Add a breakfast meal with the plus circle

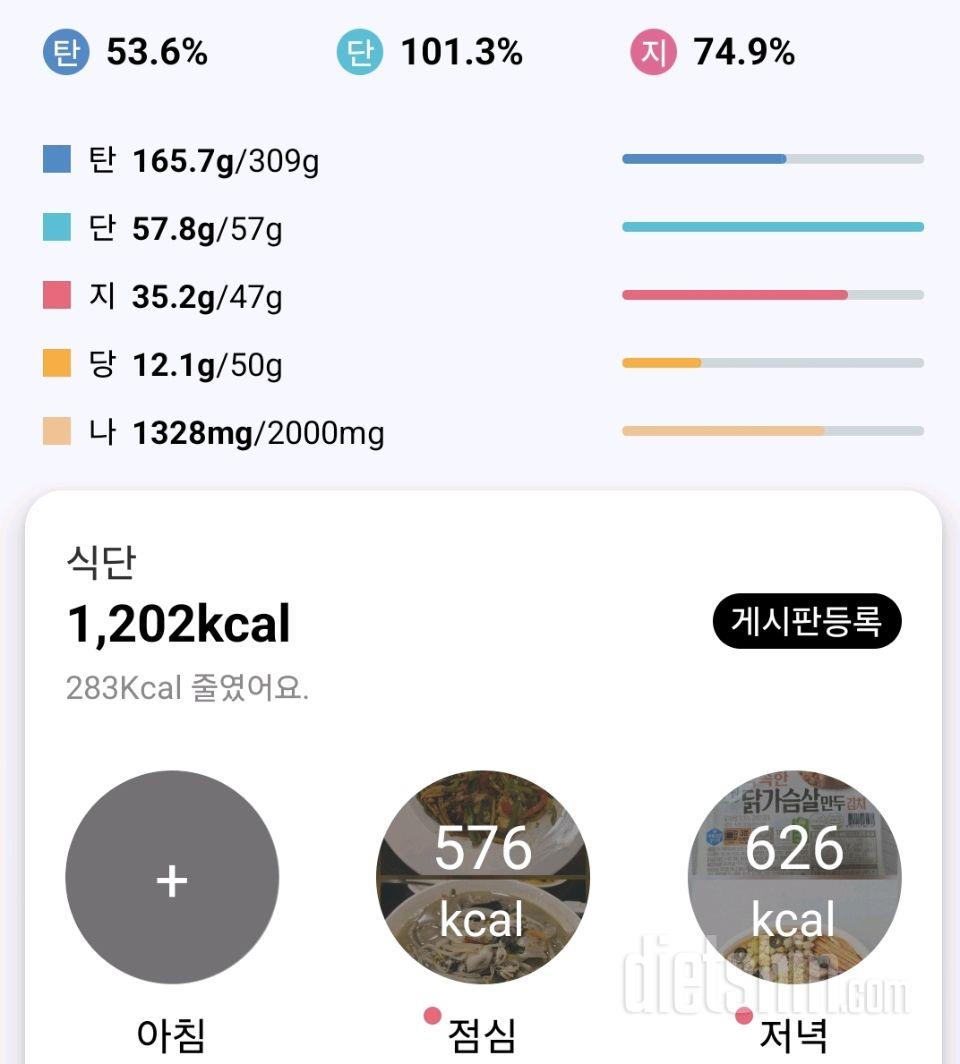click(172, 878)
